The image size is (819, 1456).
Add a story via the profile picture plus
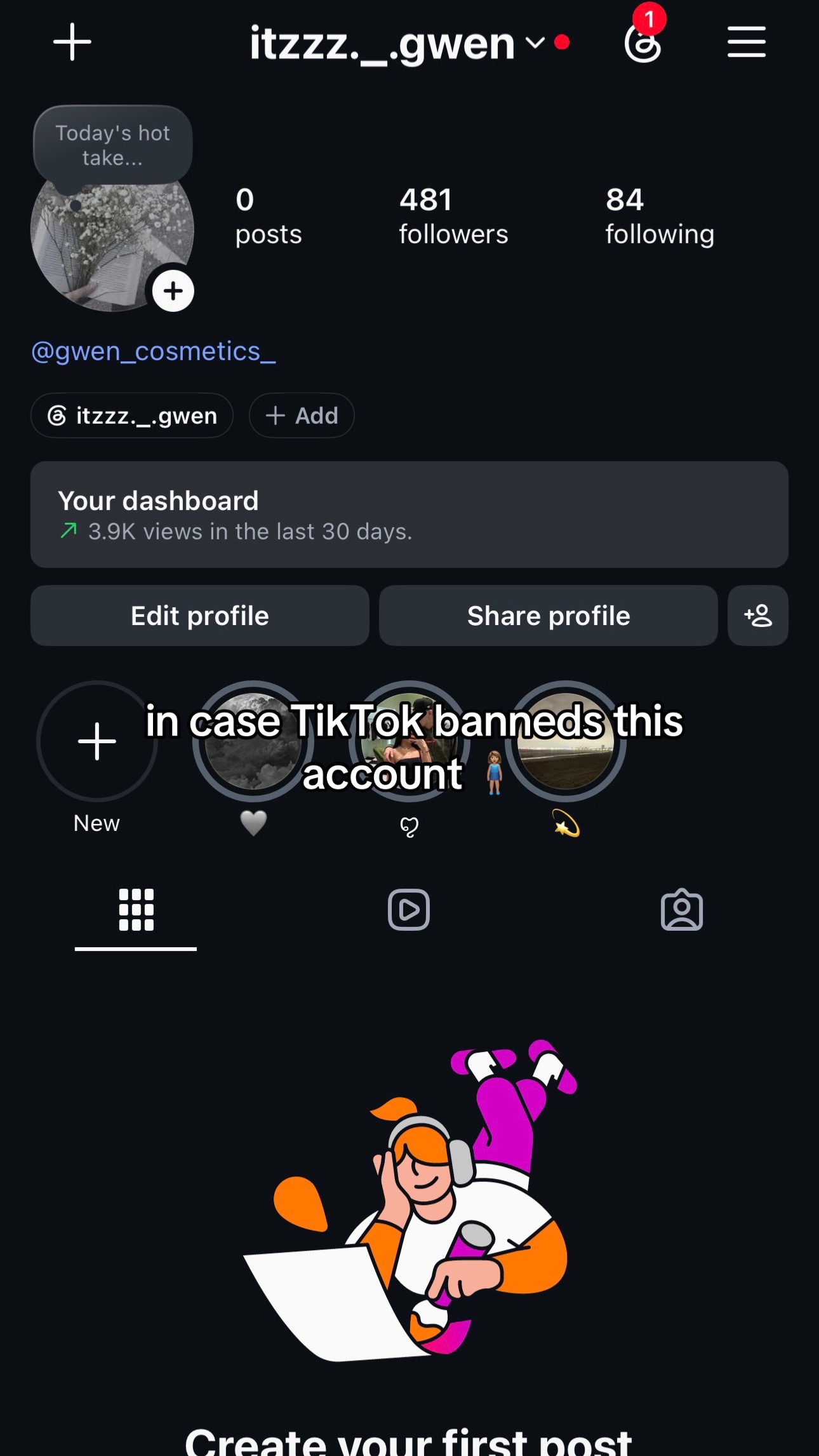click(173, 292)
